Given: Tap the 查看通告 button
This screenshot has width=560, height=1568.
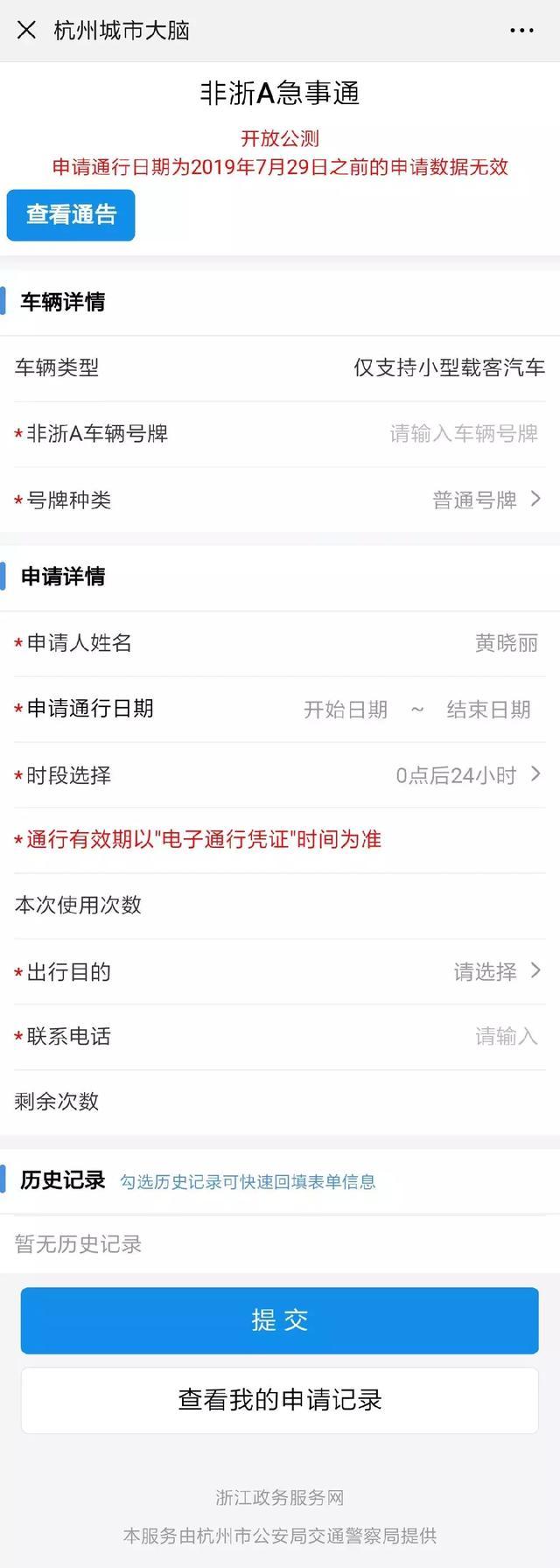Looking at the screenshot, I should [x=71, y=214].
